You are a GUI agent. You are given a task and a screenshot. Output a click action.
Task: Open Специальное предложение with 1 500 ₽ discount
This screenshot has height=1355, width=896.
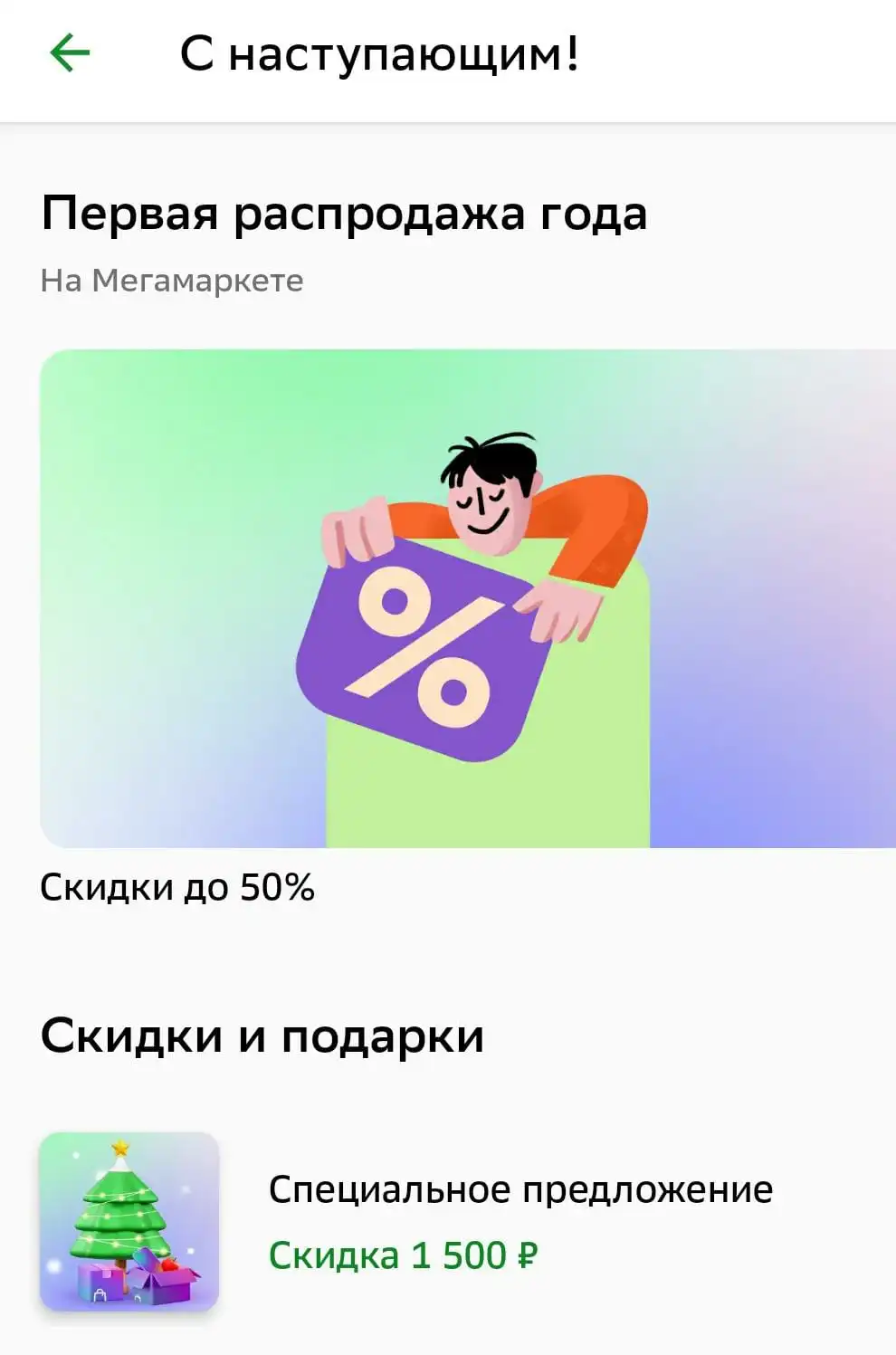(448, 1221)
